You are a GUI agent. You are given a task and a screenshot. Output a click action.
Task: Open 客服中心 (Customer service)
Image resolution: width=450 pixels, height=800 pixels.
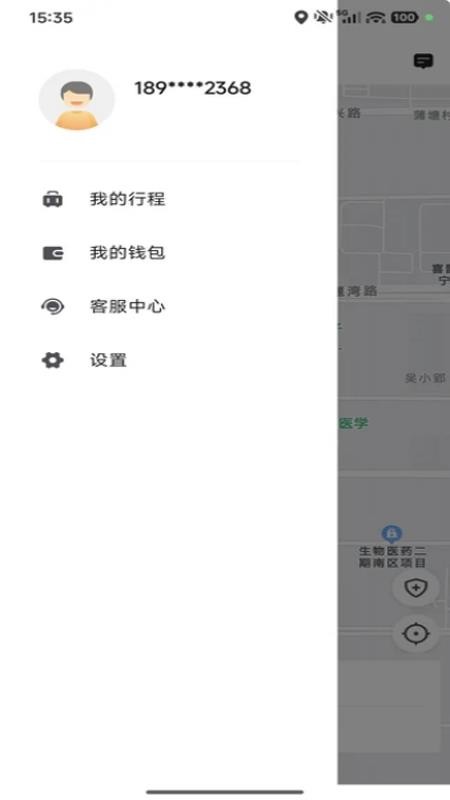[x=168, y=306]
